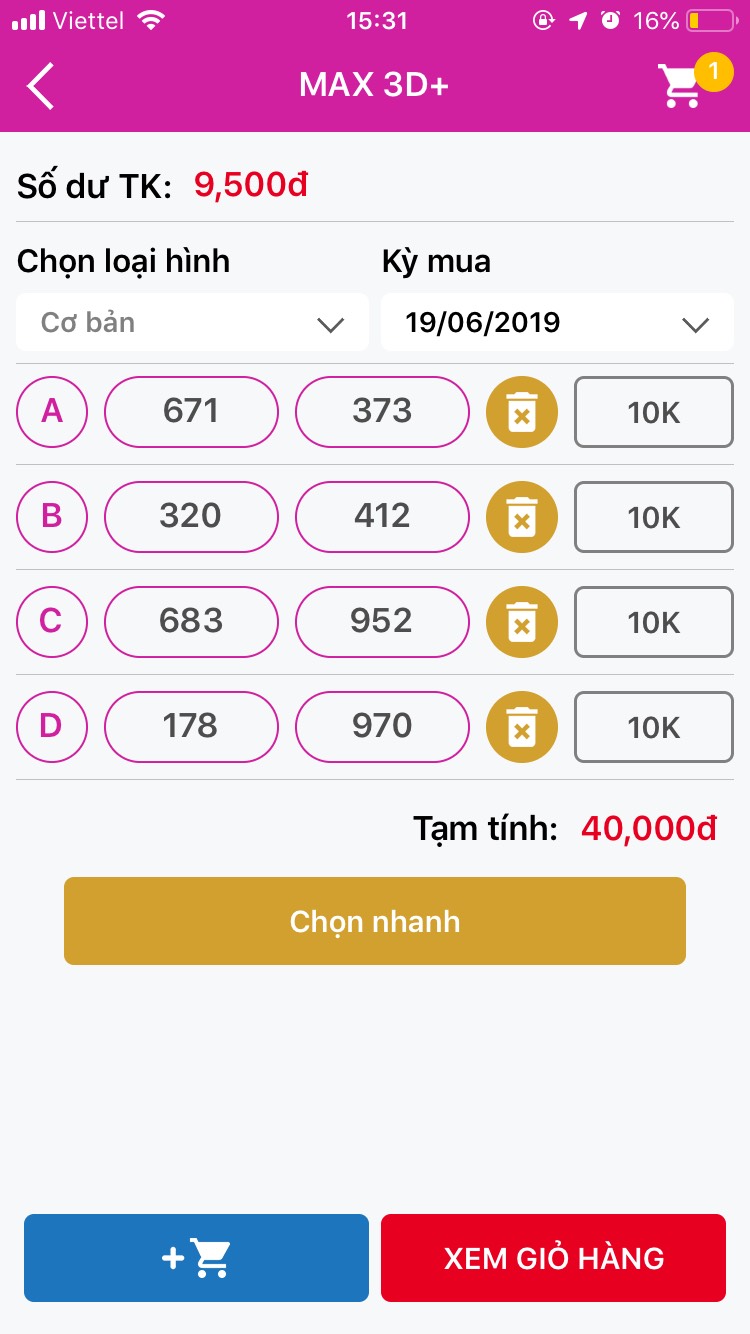
Task: Adjust the 10K amount for row C
Action: pos(653,622)
